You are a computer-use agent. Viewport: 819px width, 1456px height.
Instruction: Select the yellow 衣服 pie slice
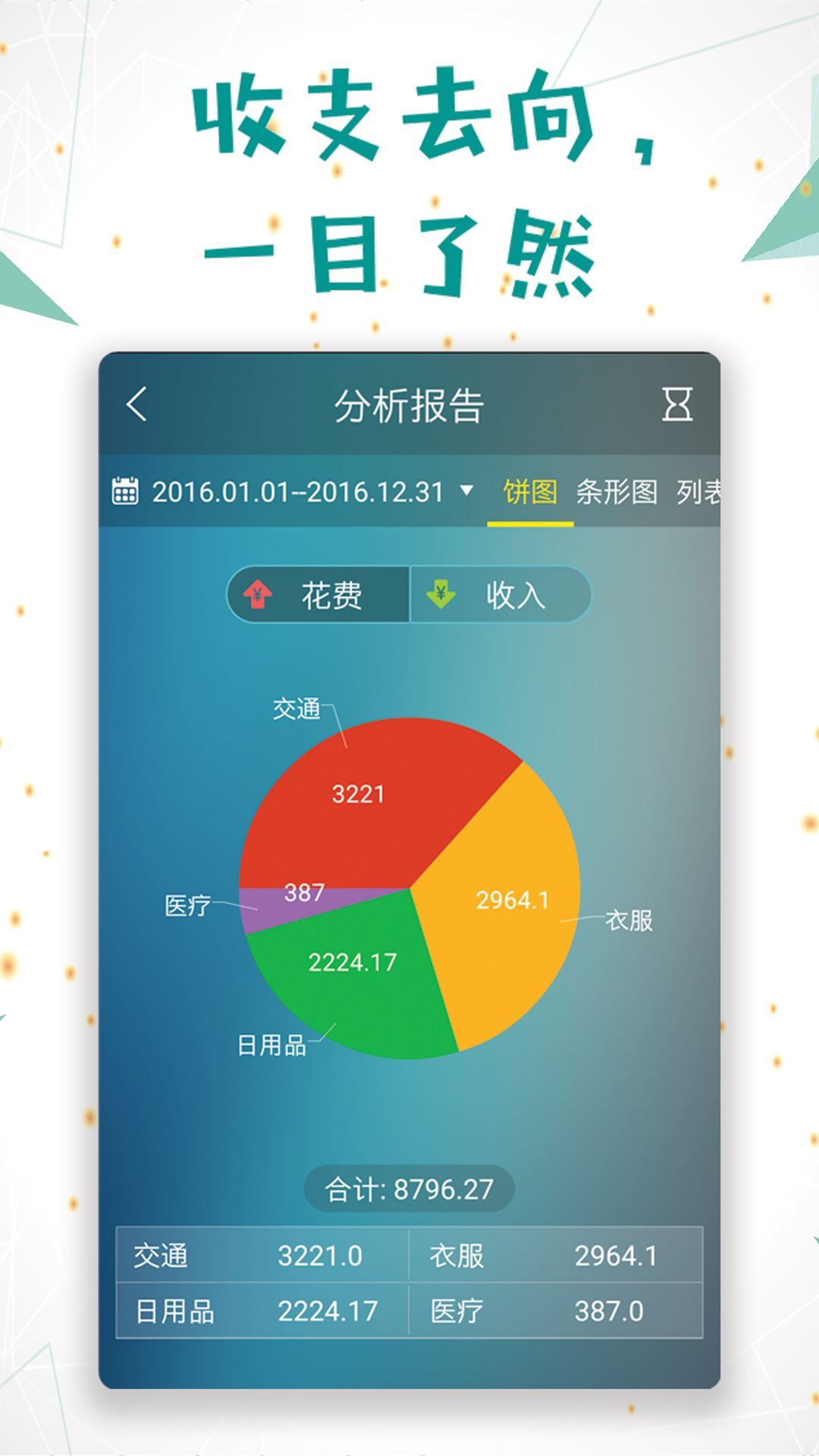[x=516, y=902]
